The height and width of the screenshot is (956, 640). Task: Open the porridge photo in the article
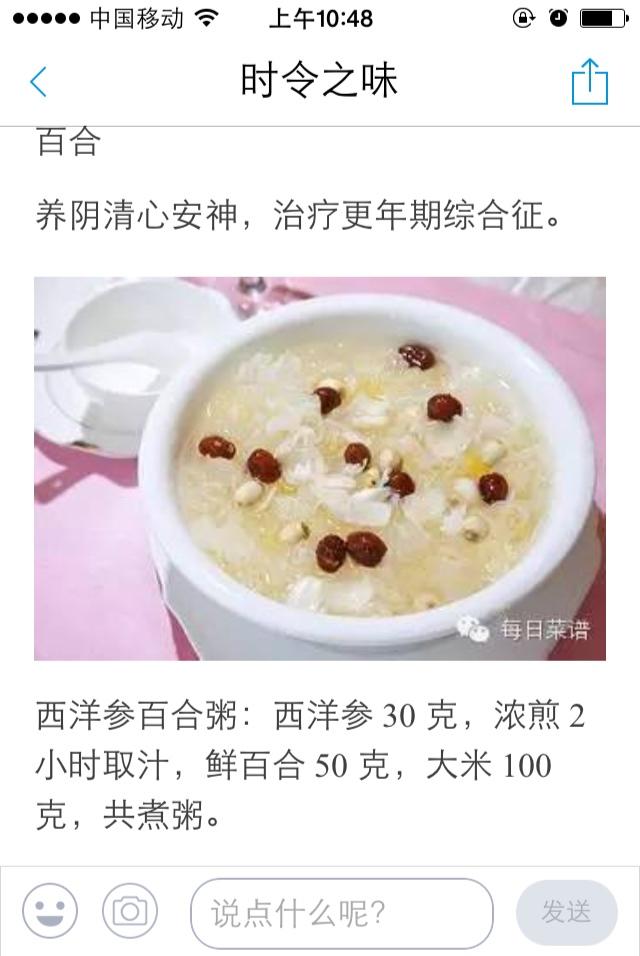click(x=320, y=468)
